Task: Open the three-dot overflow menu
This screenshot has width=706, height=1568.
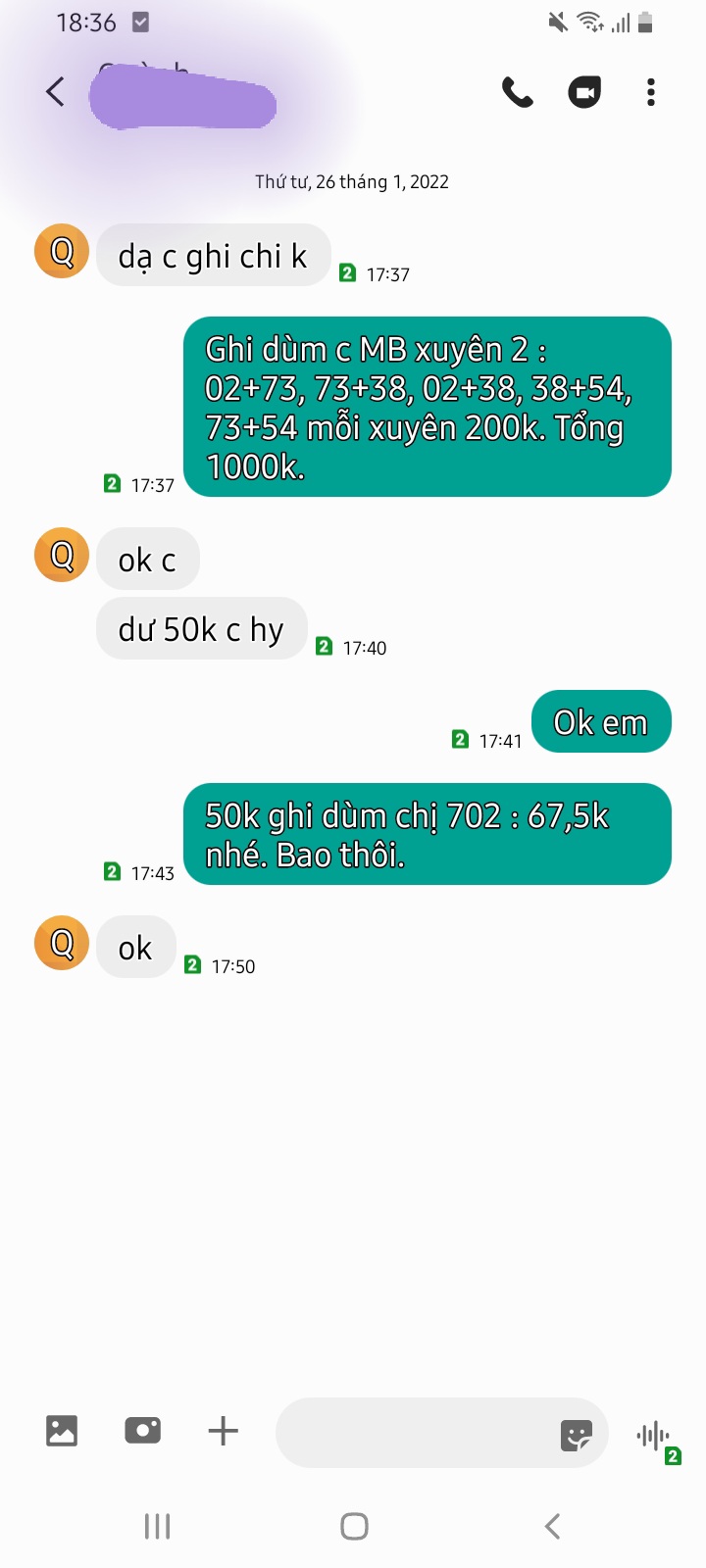Action: point(651,92)
